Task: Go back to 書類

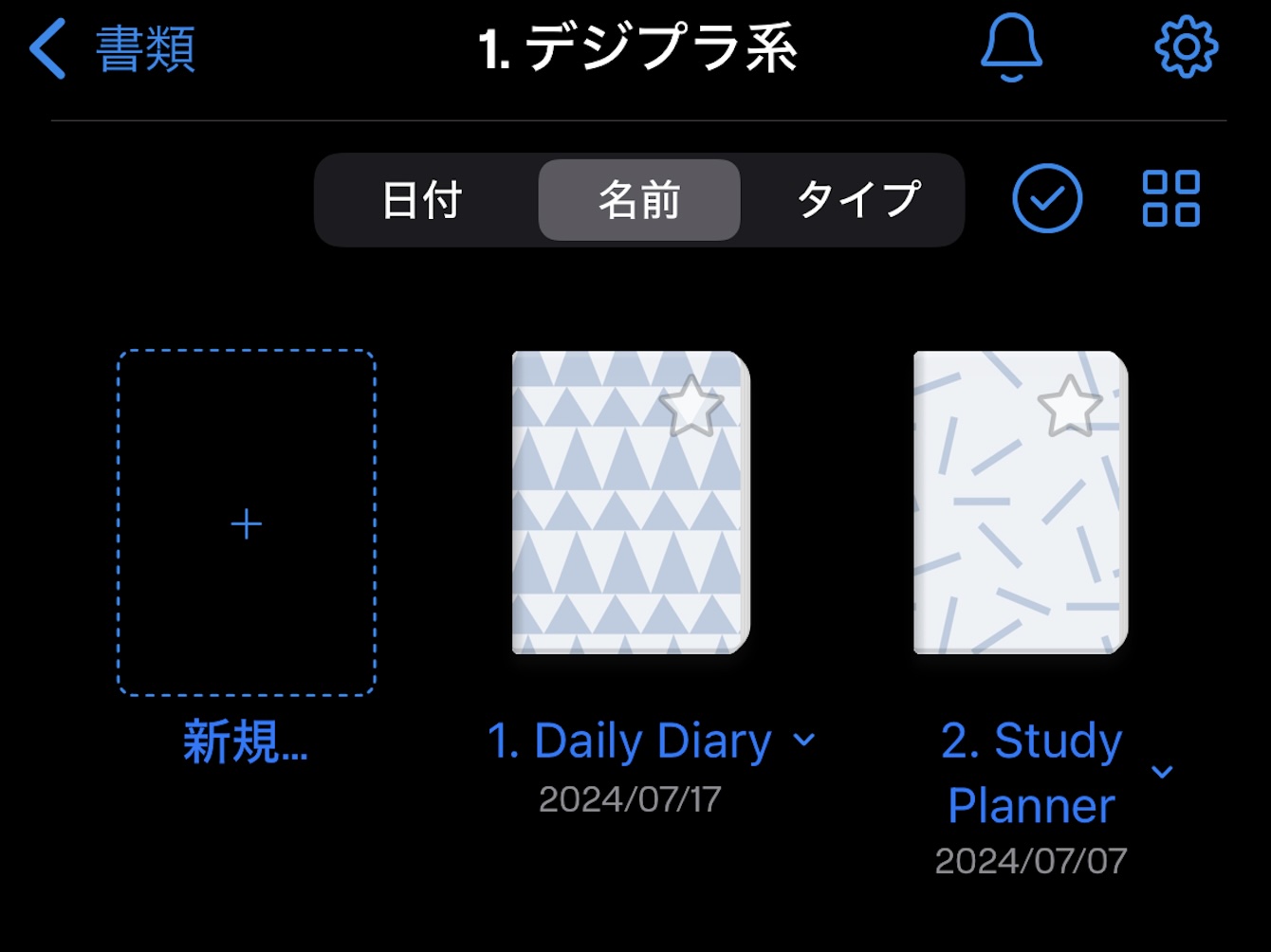Action: click(114, 49)
